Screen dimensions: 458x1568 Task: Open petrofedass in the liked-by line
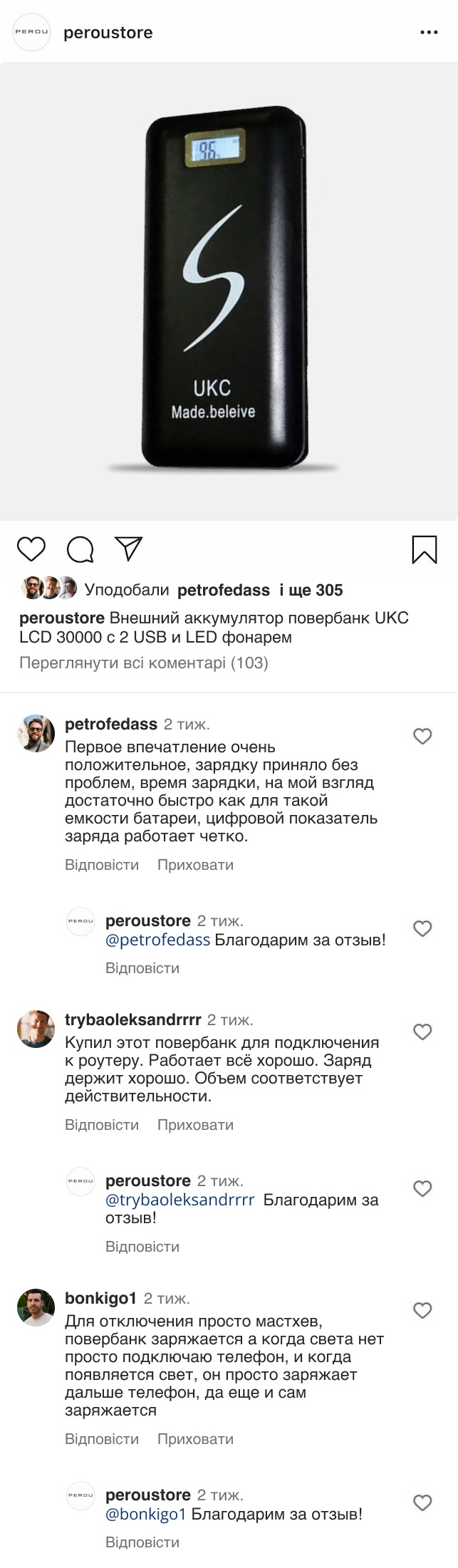[223, 590]
